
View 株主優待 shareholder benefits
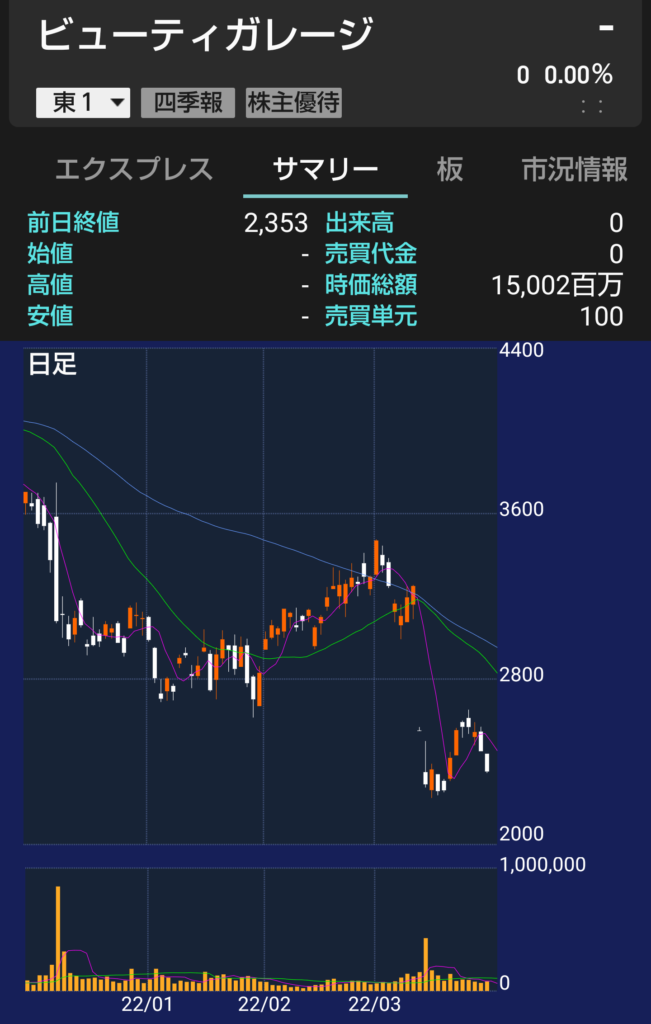click(293, 102)
